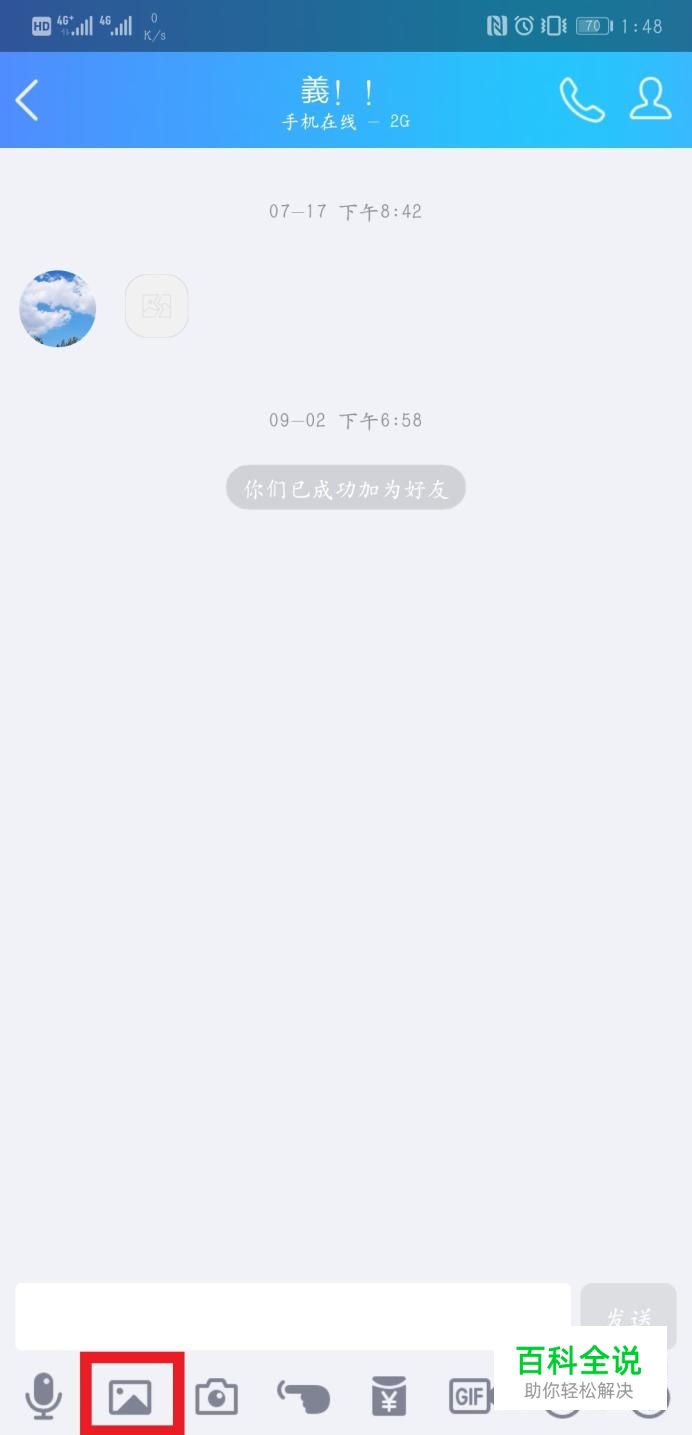Record a voice message with the microphone
The height and width of the screenshot is (1435, 692).
43,1396
